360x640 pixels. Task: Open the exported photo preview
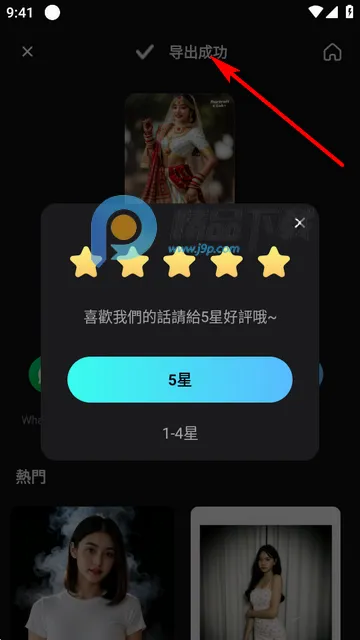point(180,149)
